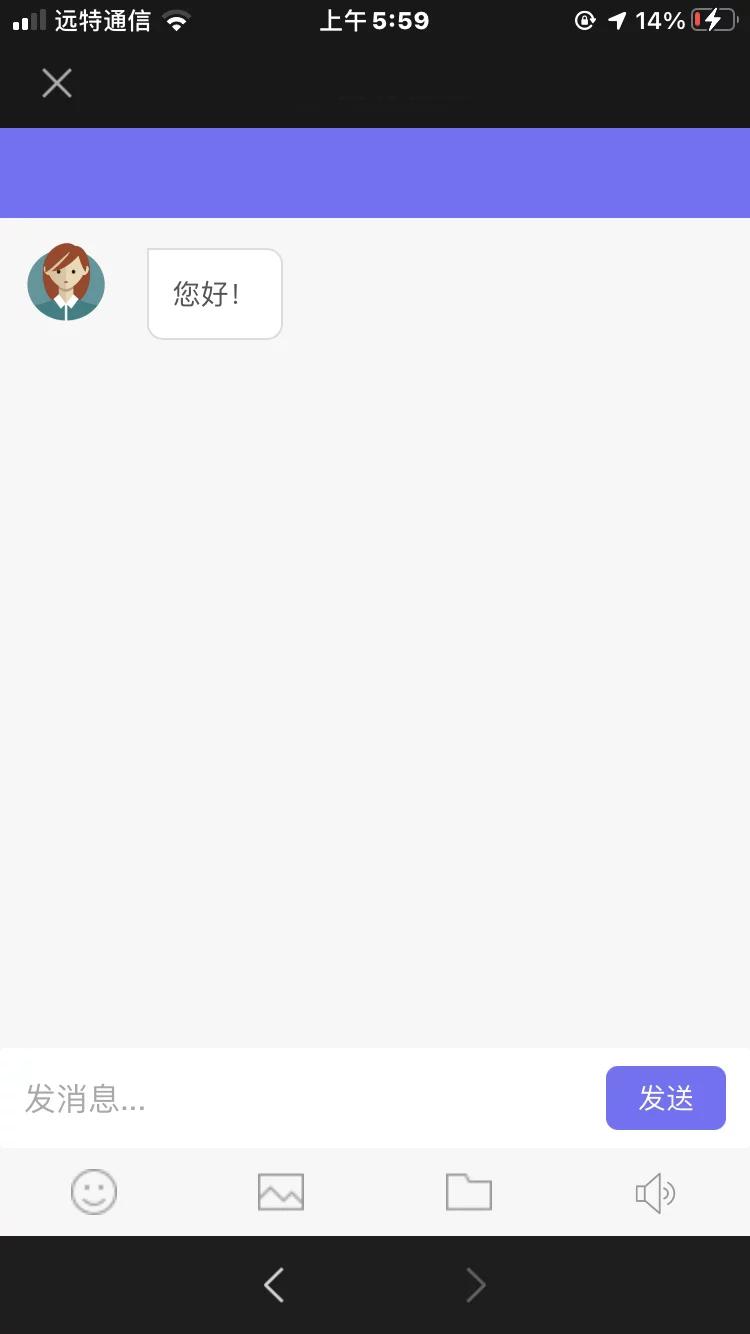Go back using browser back arrow
The height and width of the screenshot is (1334, 750).
click(x=274, y=1284)
